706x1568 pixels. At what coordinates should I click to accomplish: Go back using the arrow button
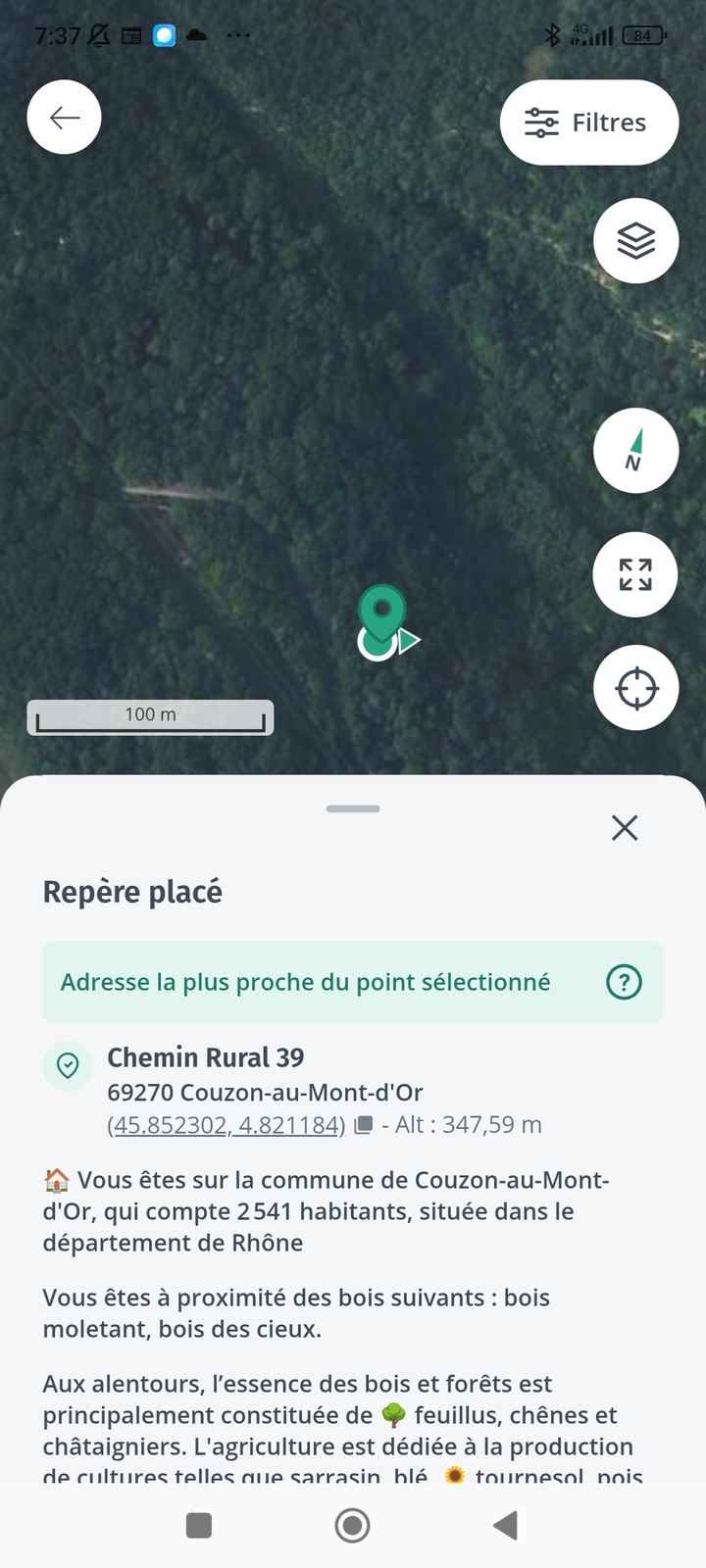[x=64, y=118]
